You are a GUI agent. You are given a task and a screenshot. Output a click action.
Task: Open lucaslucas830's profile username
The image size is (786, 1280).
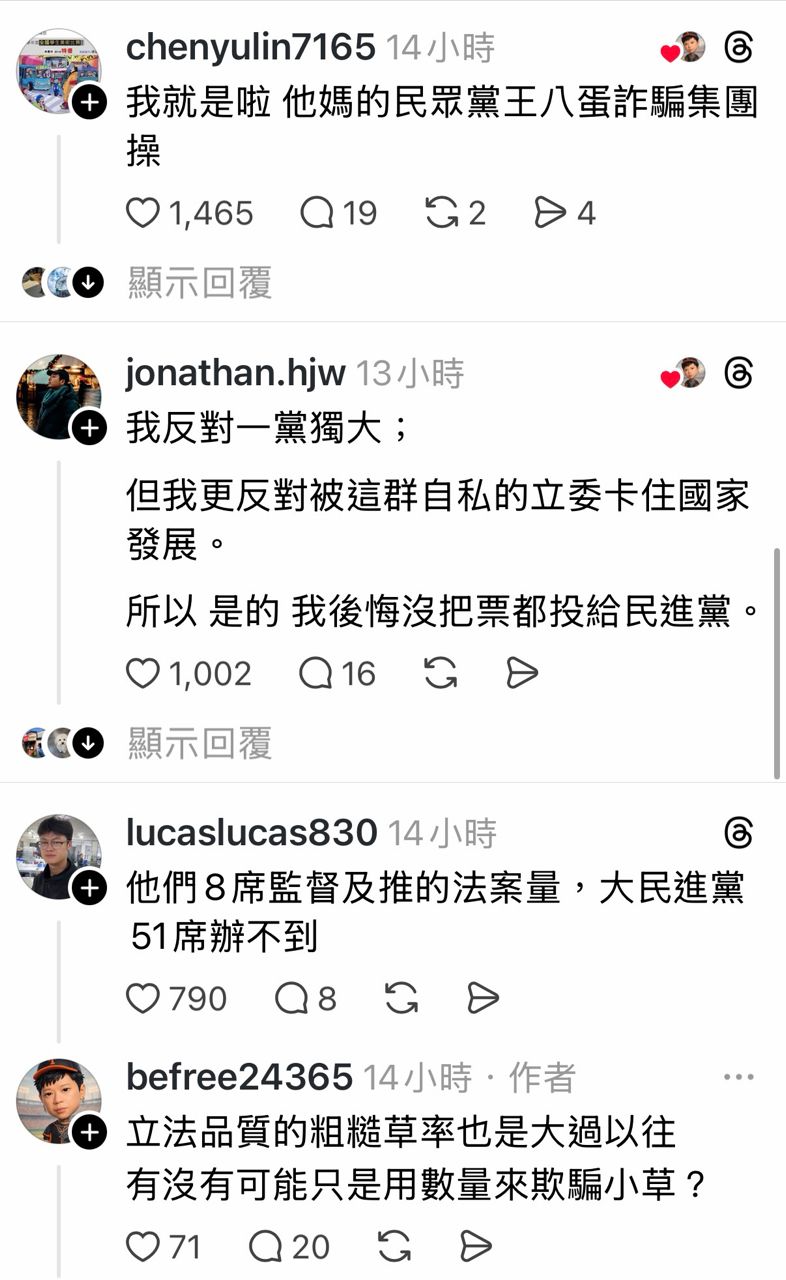(251, 833)
